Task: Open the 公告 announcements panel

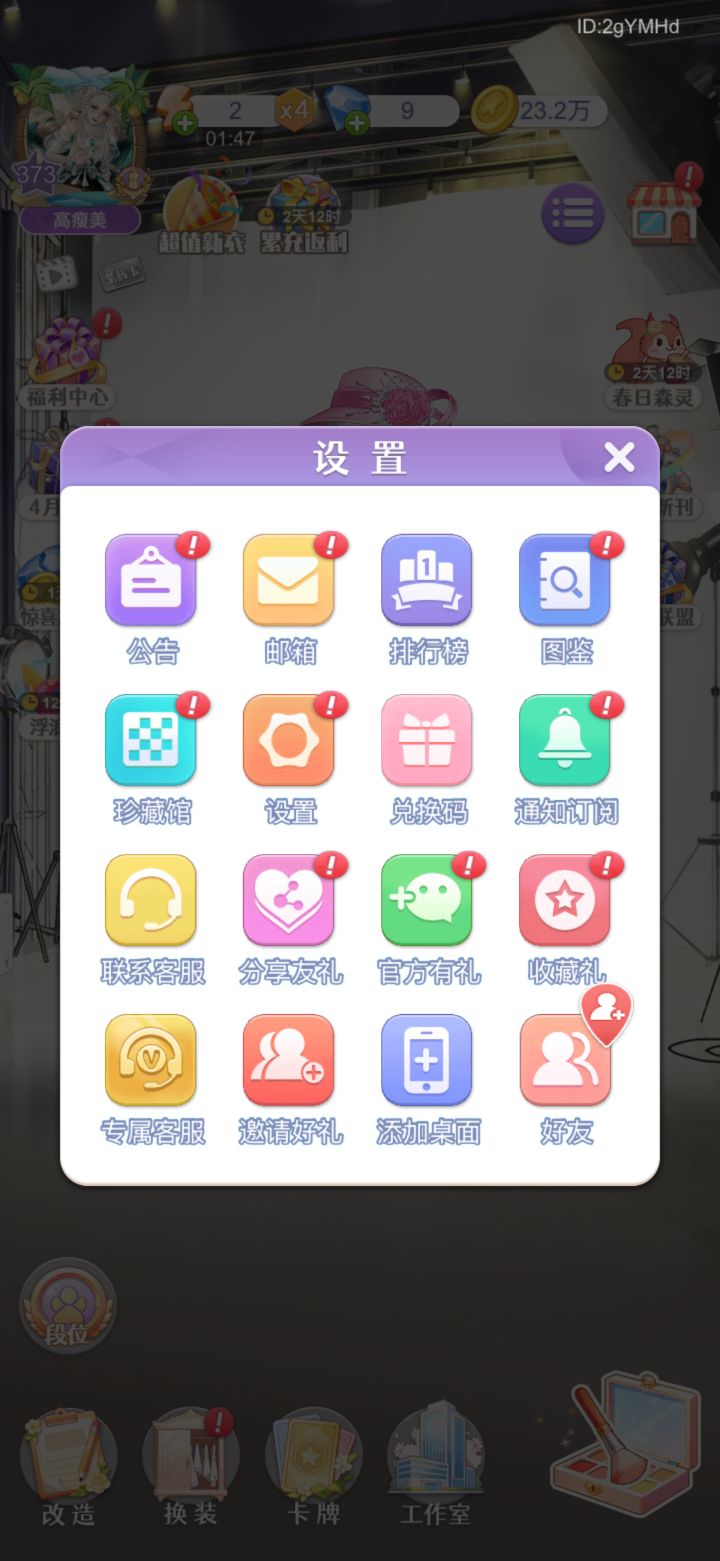Action: coord(152,578)
